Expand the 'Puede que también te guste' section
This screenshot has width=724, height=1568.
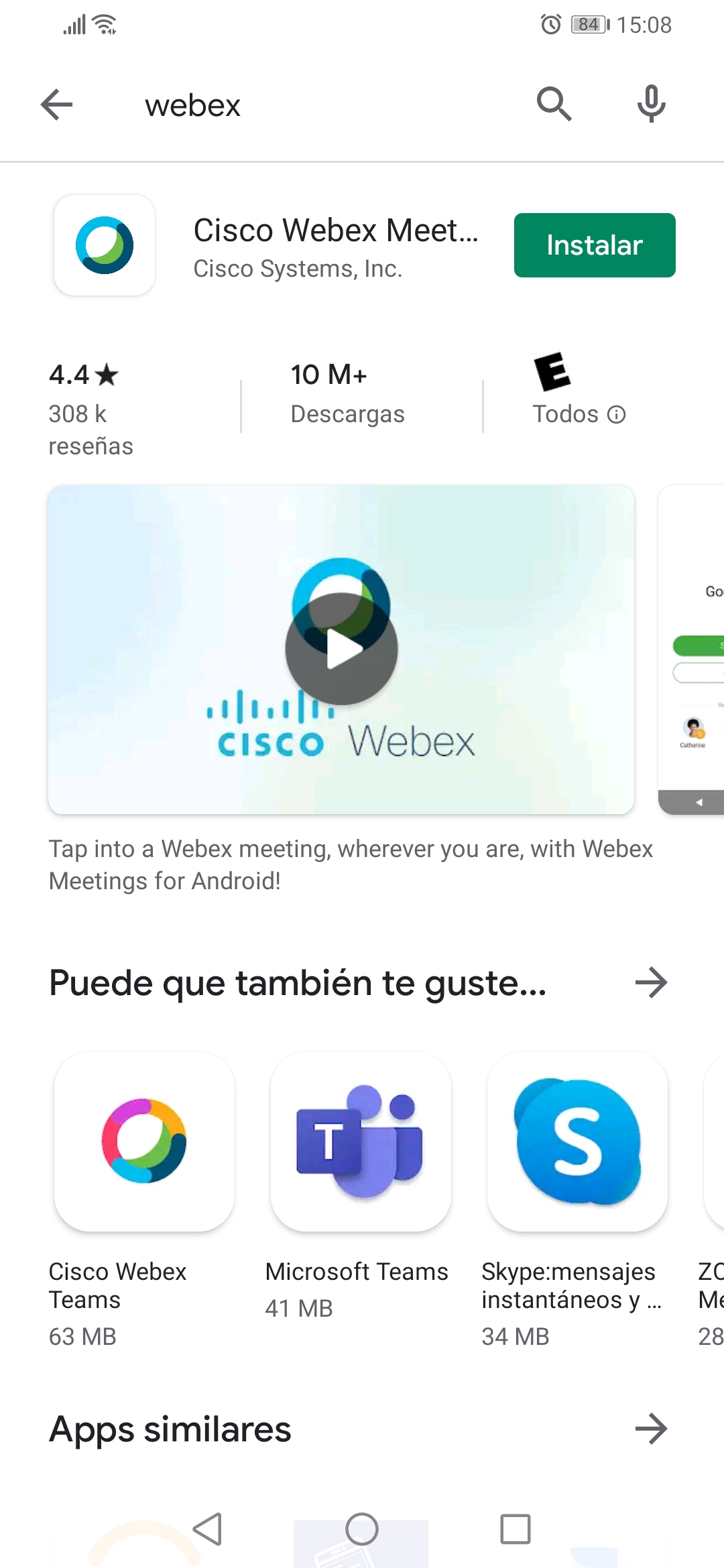tap(651, 983)
